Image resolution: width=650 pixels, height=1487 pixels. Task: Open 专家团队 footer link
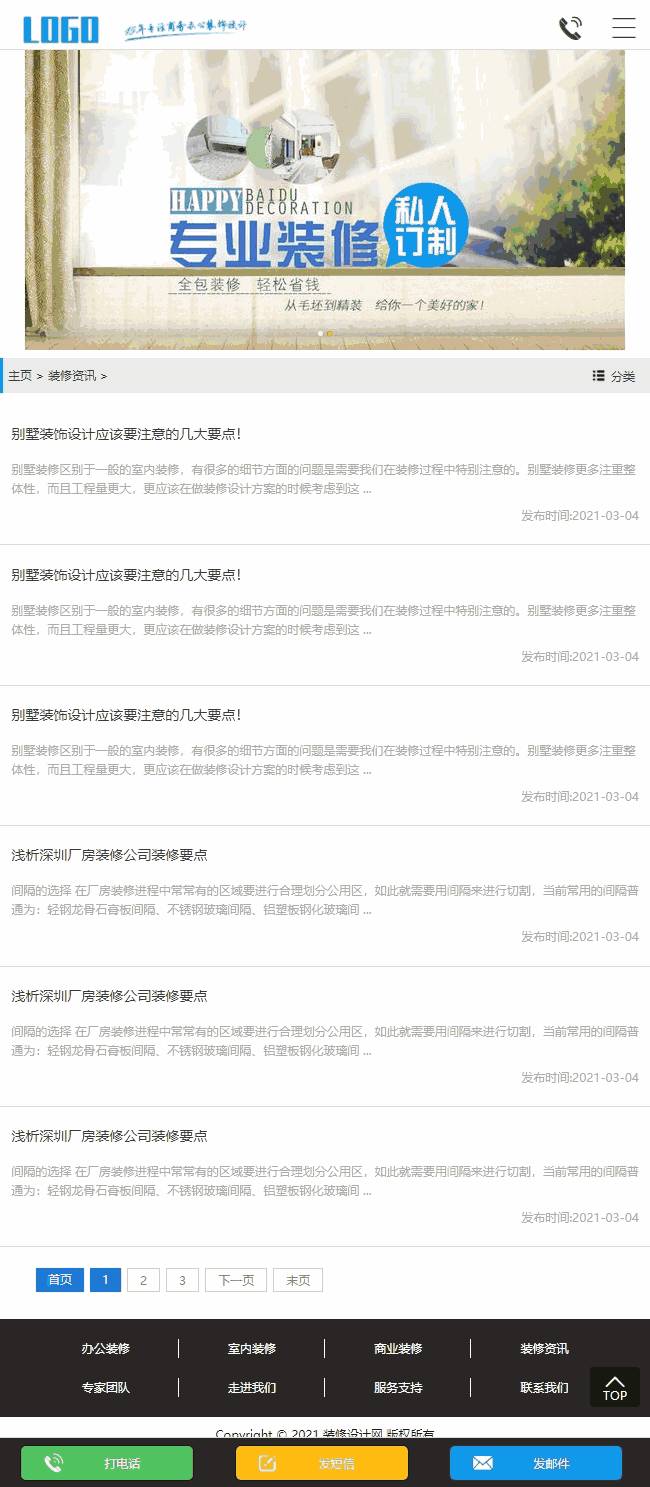point(106,1387)
